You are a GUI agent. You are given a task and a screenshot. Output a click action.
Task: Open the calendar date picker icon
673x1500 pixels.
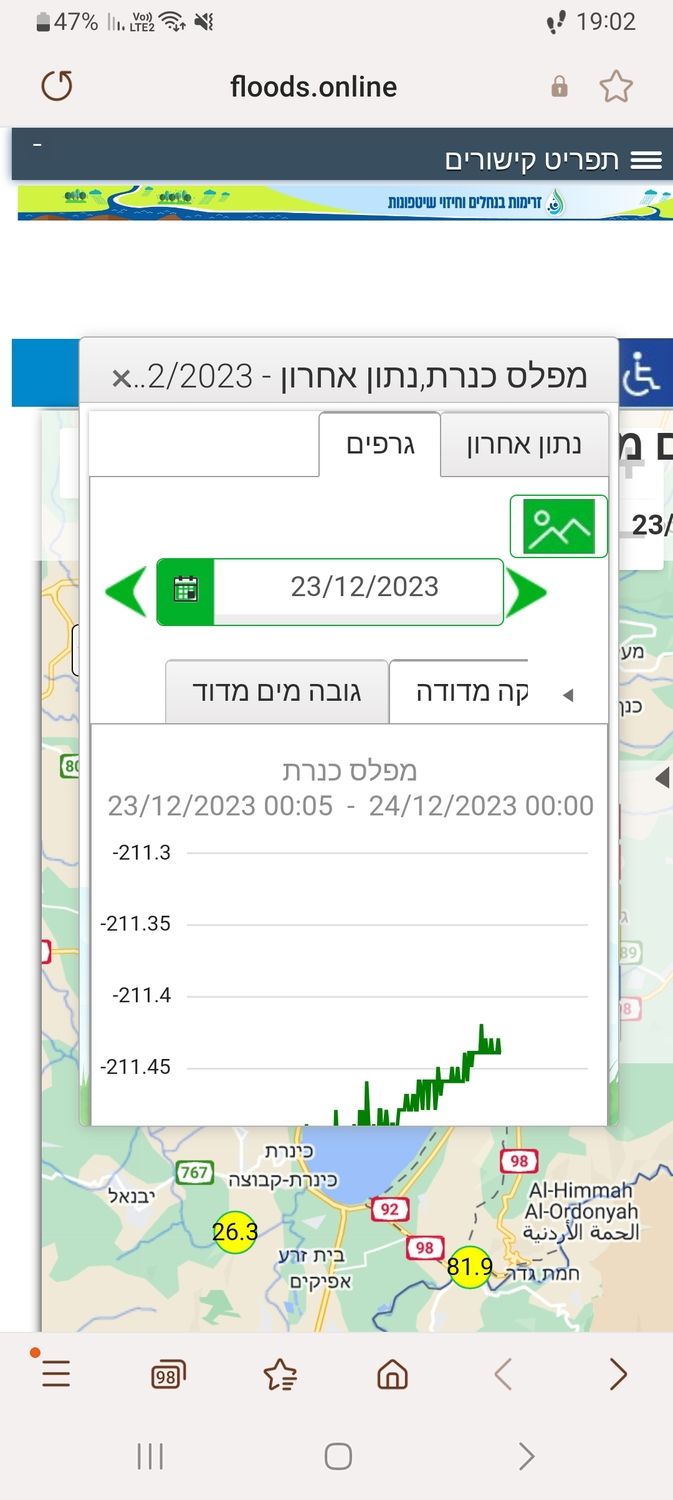186,589
